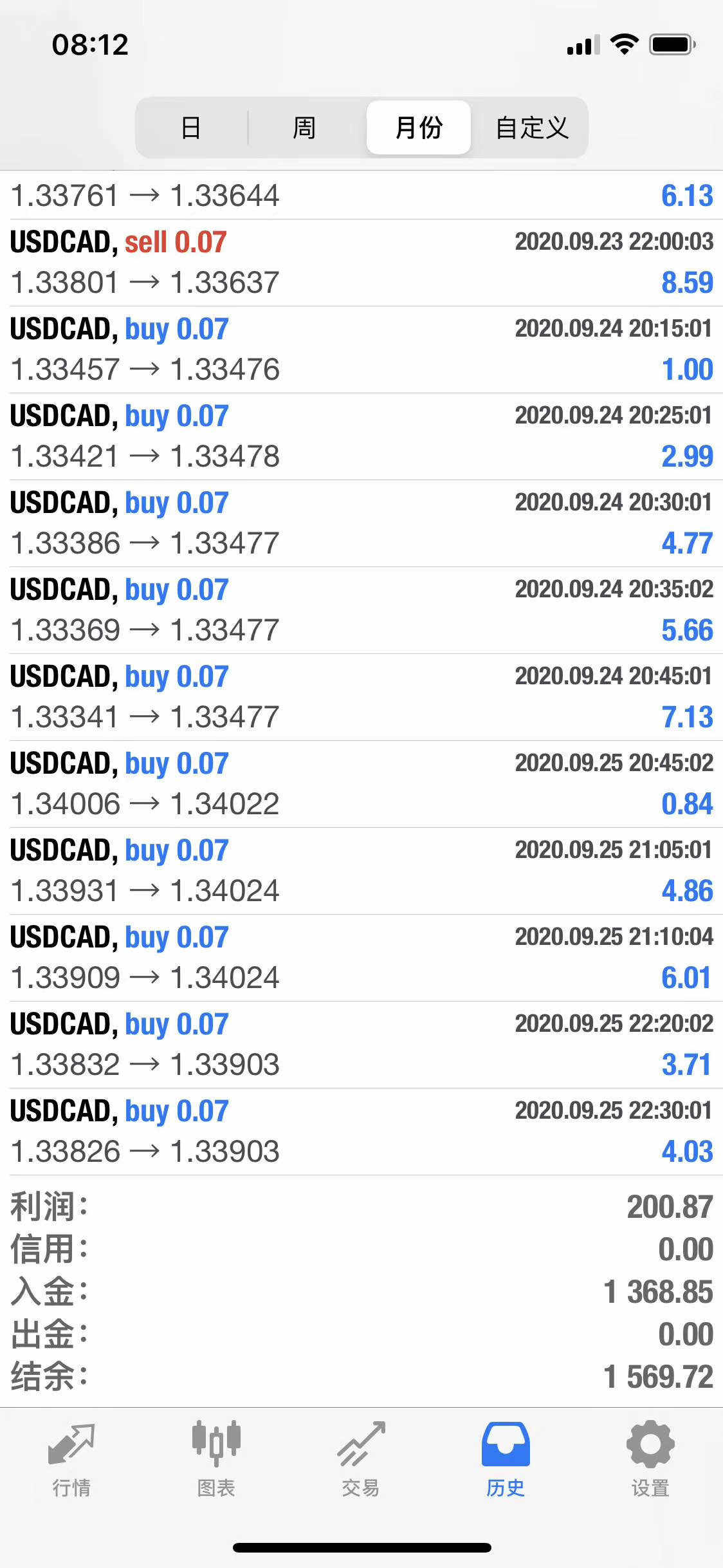Open the 行情 quotes tab
This screenshot has width=723, height=1568.
[71, 1459]
